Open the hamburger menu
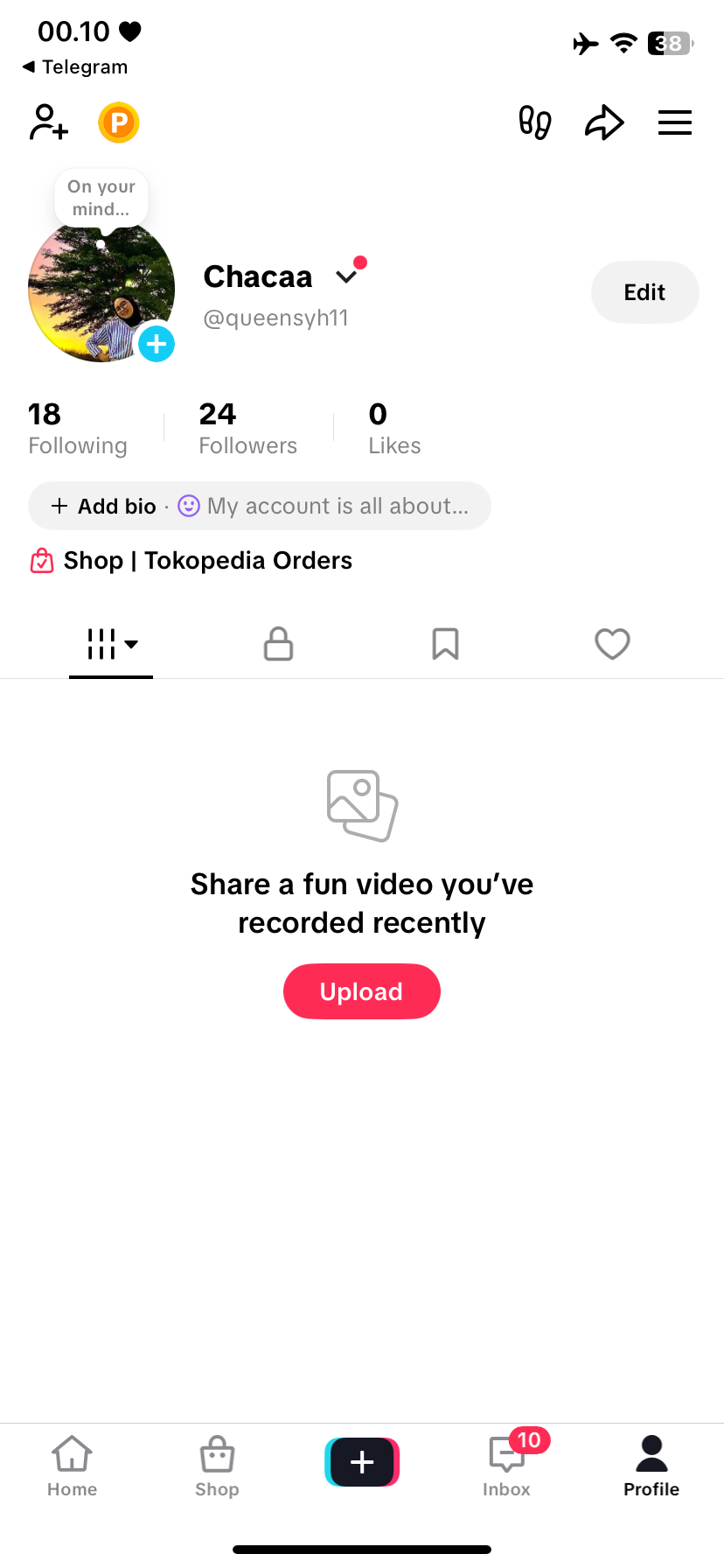This screenshot has width=724, height=1568. point(674,122)
